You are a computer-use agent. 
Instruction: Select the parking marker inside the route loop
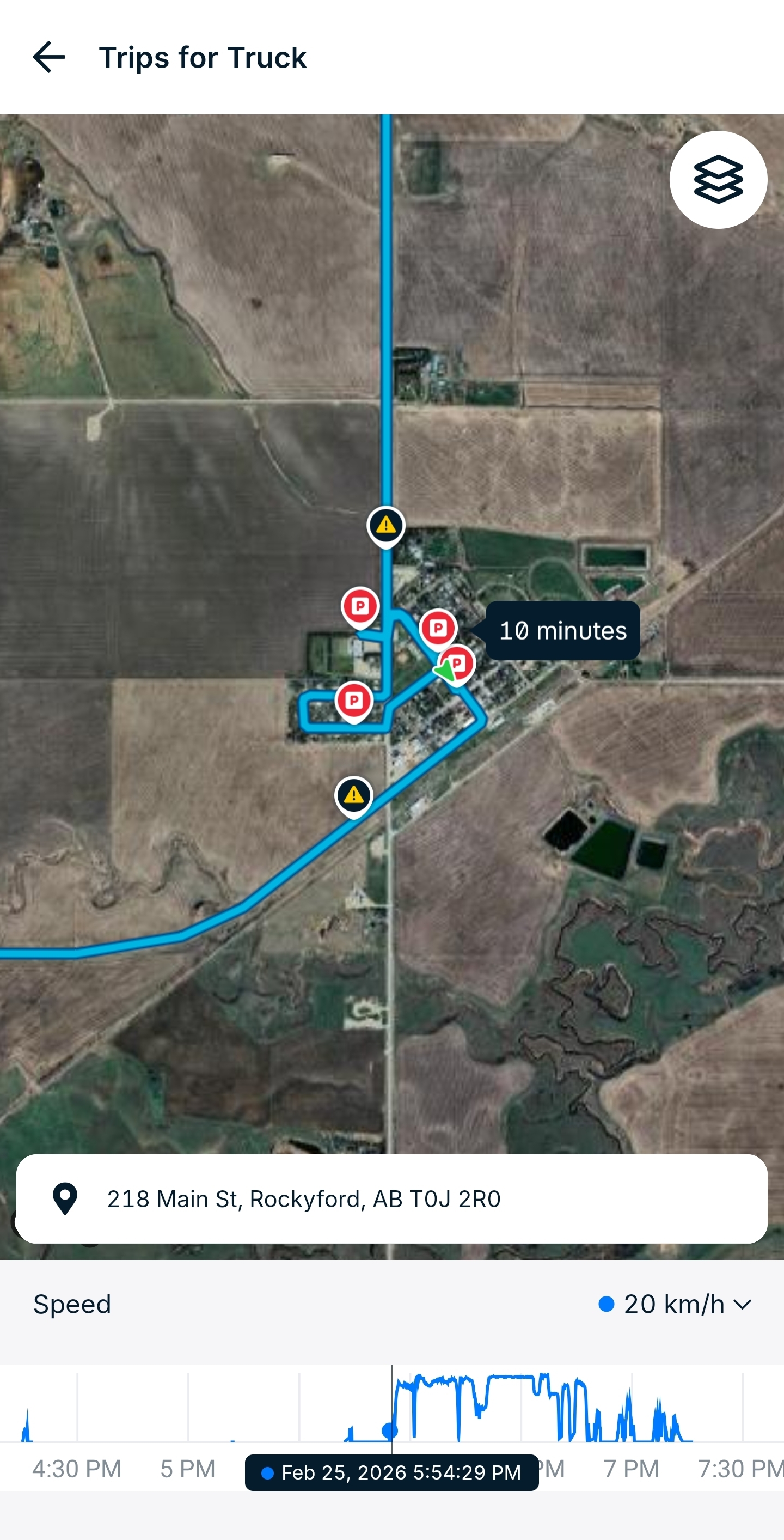pyautogui.click(x=354, y=700)
